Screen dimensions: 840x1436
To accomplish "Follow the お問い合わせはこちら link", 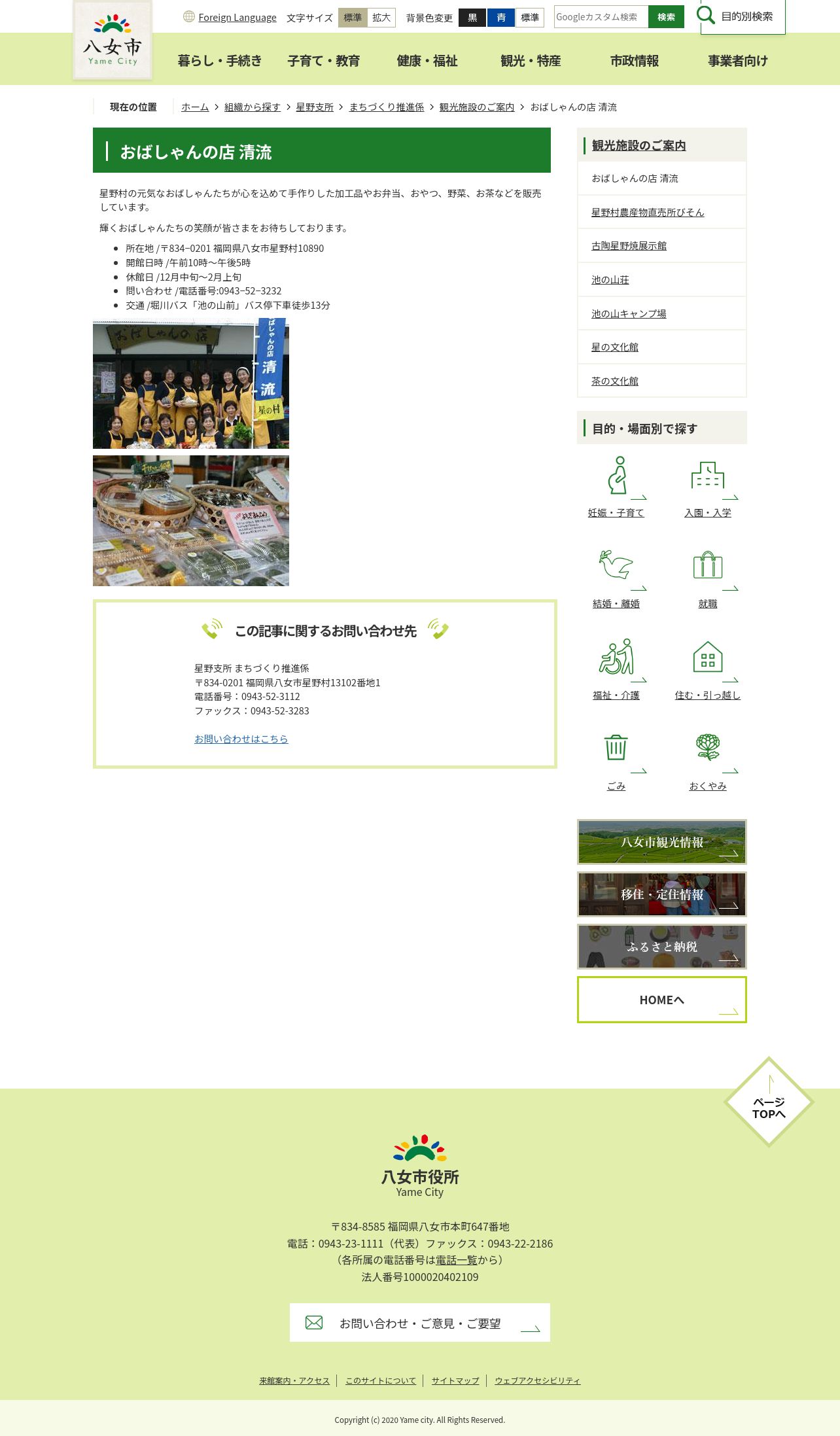I will [x=241, y=739].
